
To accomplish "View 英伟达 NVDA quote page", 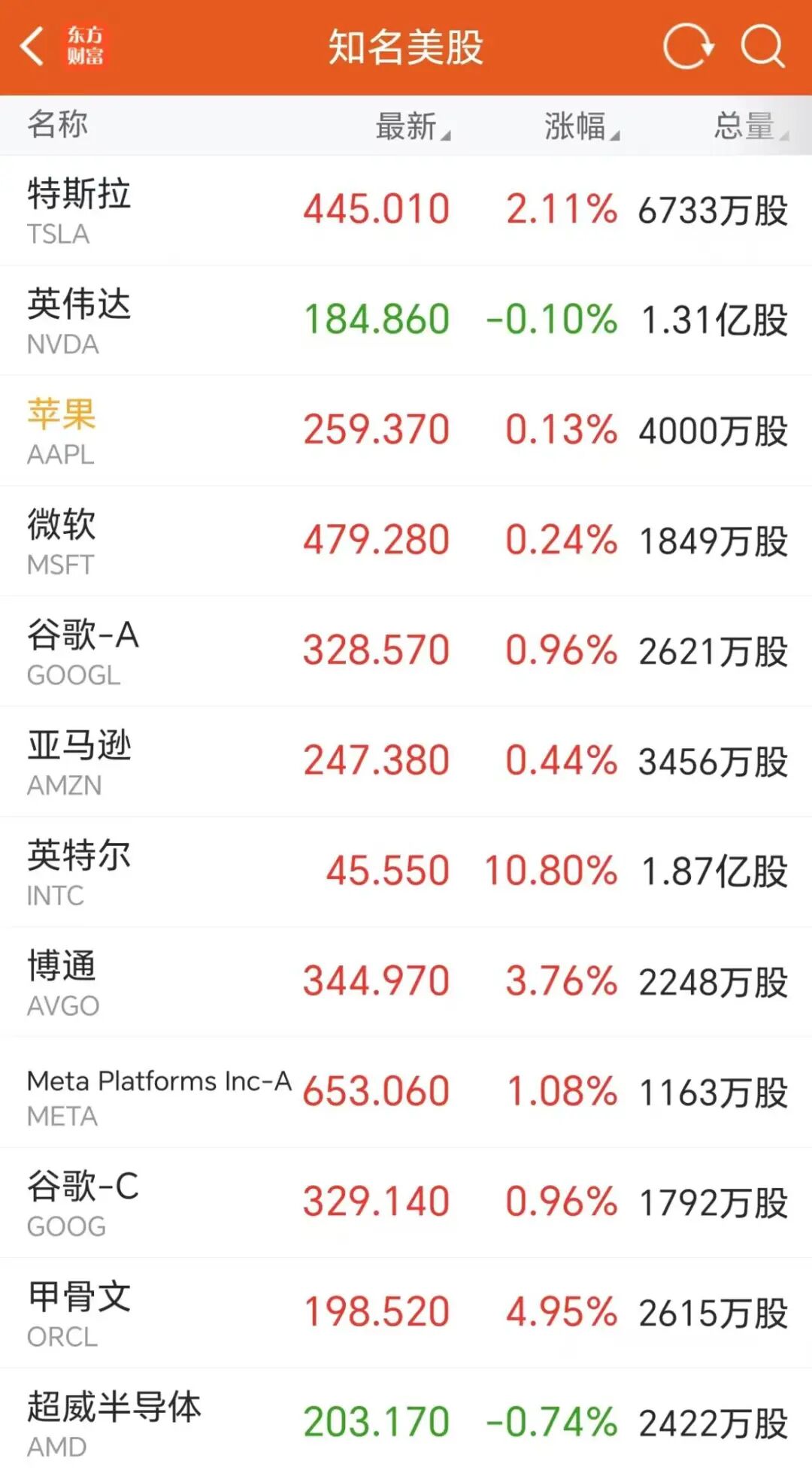I will tap(406, 320).
